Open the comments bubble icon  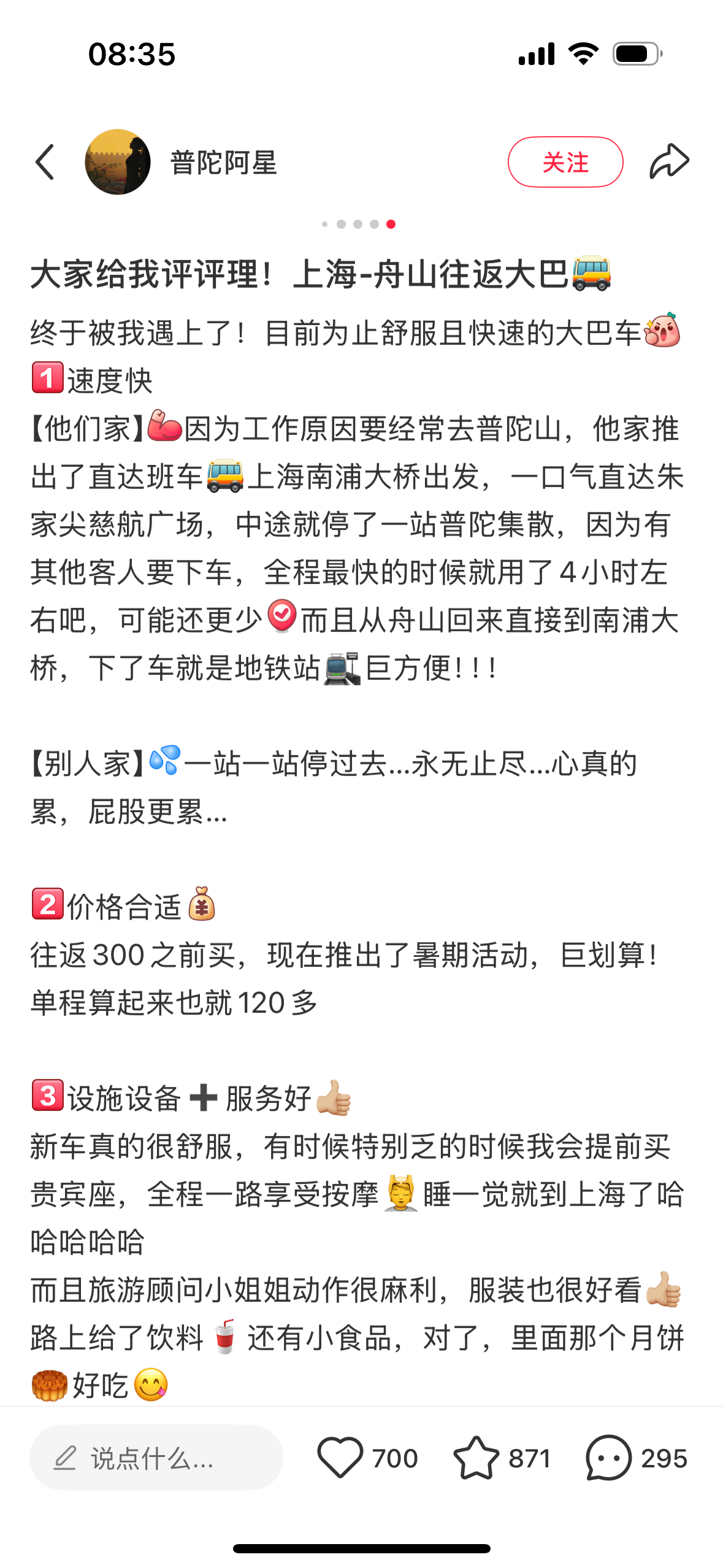(x=608, y=1458)
